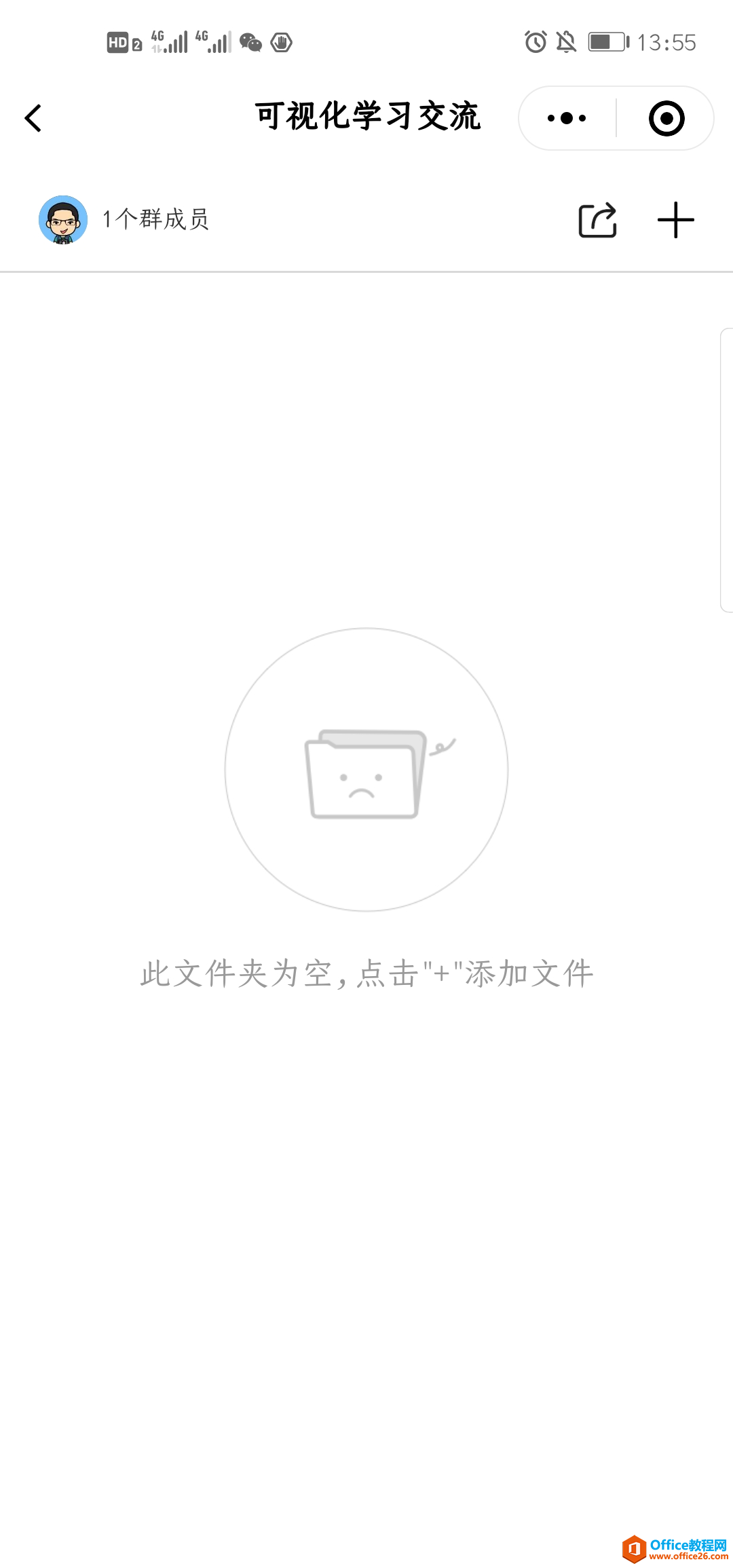The height and width of the screenshot is (1568, 733).
Task: Tap the group owner's avatar
Action: pyautogui.click(x=62, y=219)
